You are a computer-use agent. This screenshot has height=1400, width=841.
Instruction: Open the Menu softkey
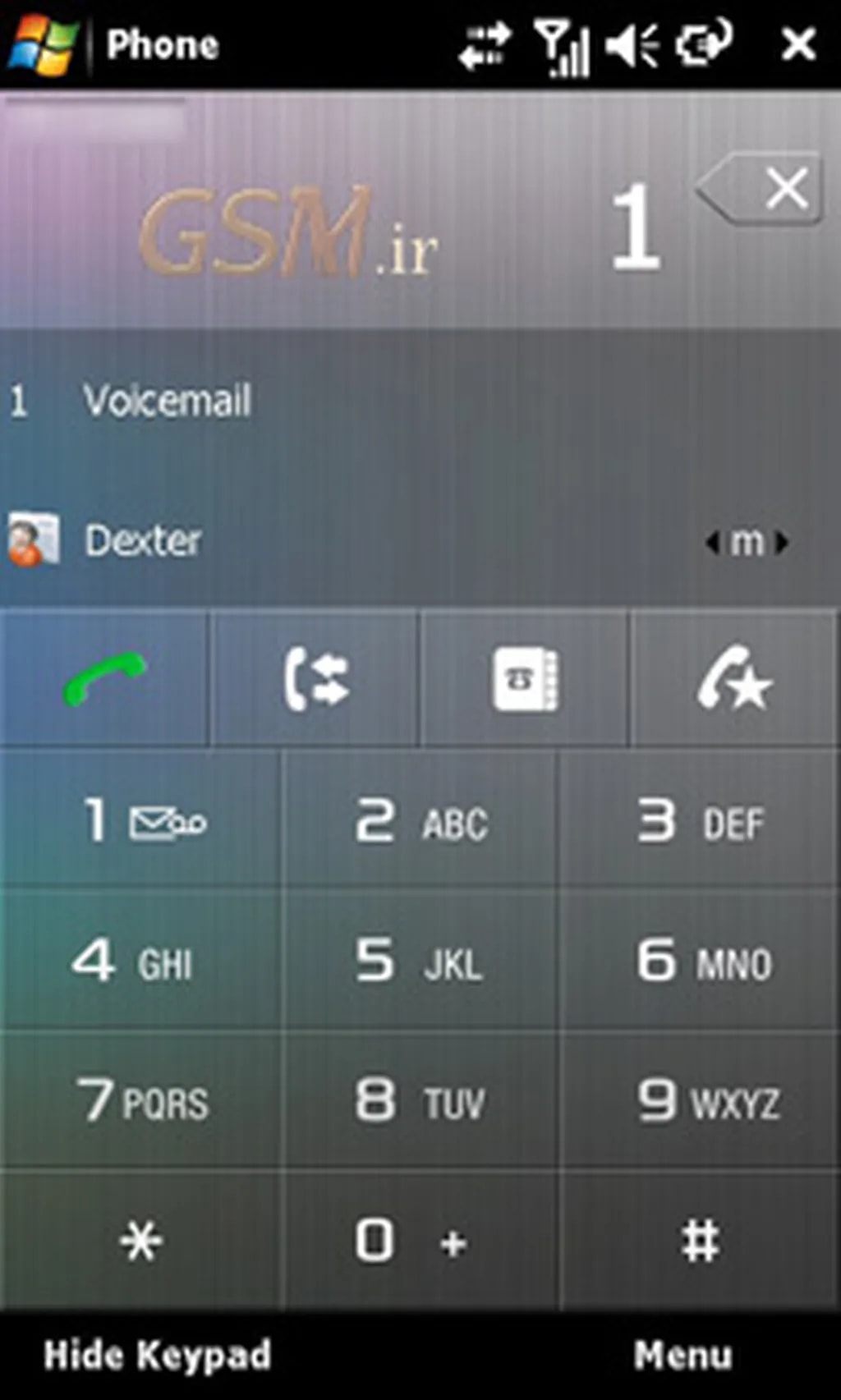pyautogui.click(x=682, y=1355)
